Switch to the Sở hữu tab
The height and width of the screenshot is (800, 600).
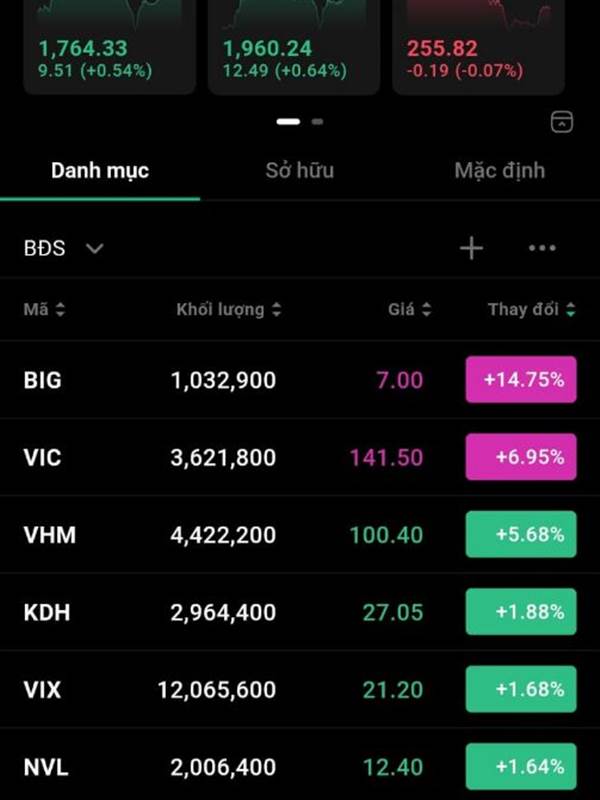299,170
